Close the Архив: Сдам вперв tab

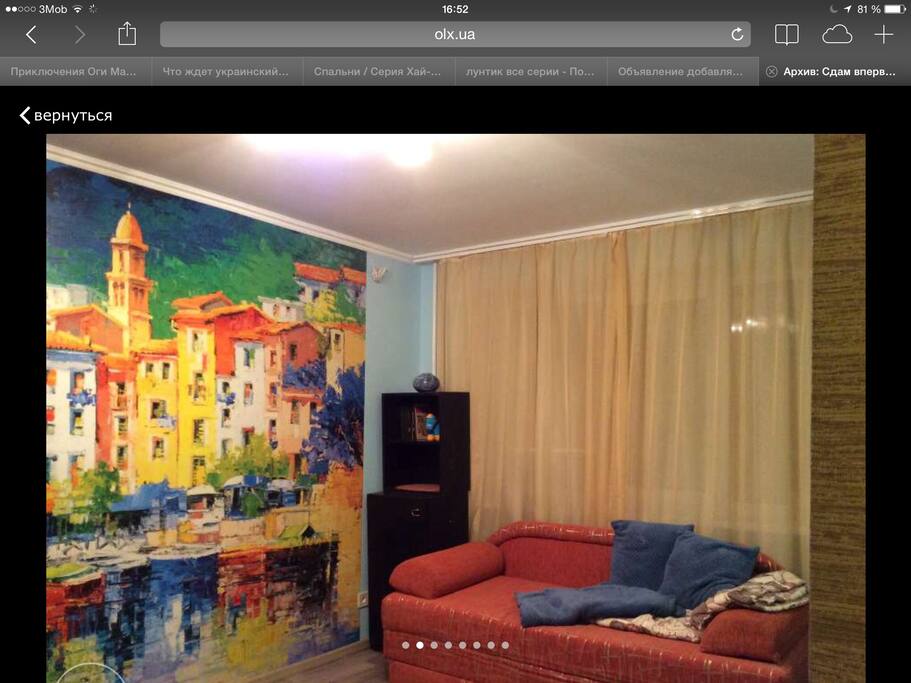pyautogui.click(x=771, y=72)
